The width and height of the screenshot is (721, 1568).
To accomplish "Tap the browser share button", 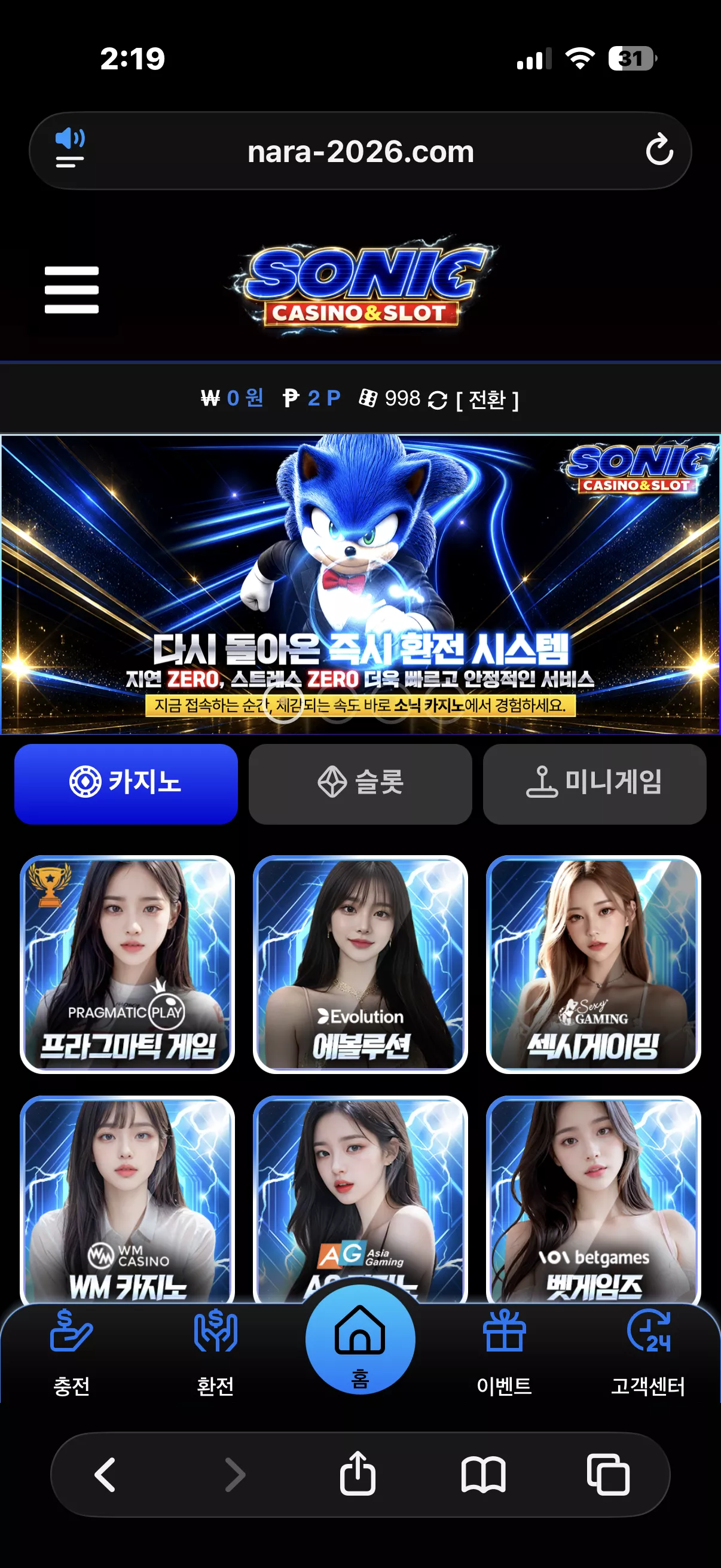I will tap(358, 1473).
